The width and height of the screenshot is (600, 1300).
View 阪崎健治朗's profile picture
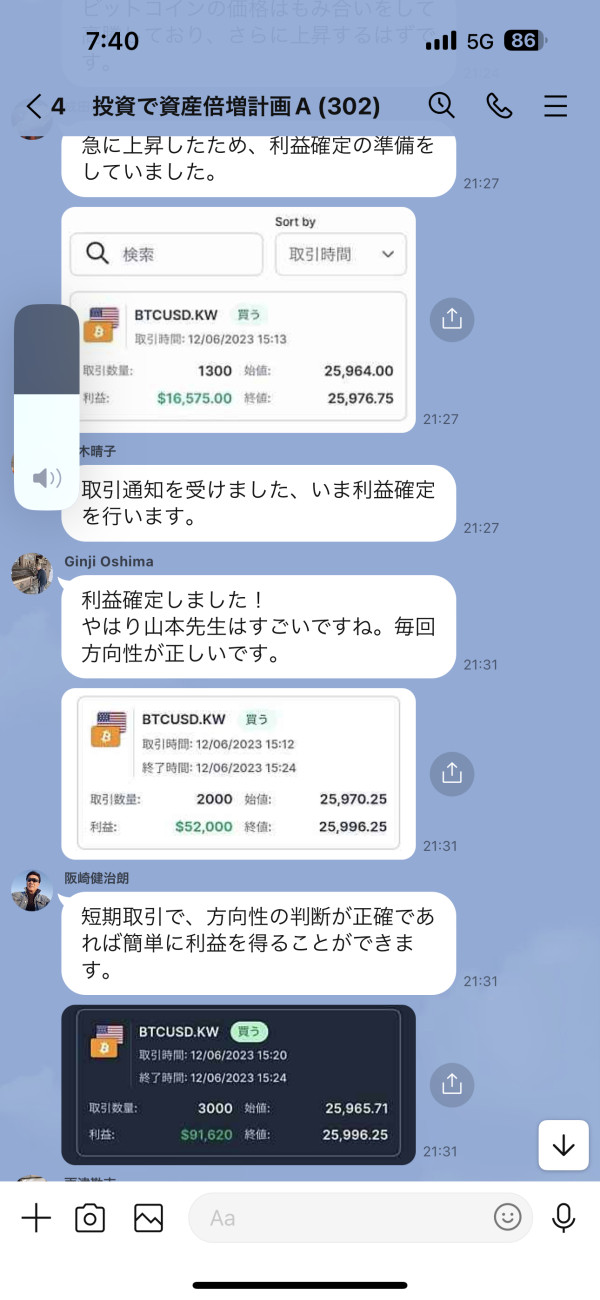(x=32, y=890)
